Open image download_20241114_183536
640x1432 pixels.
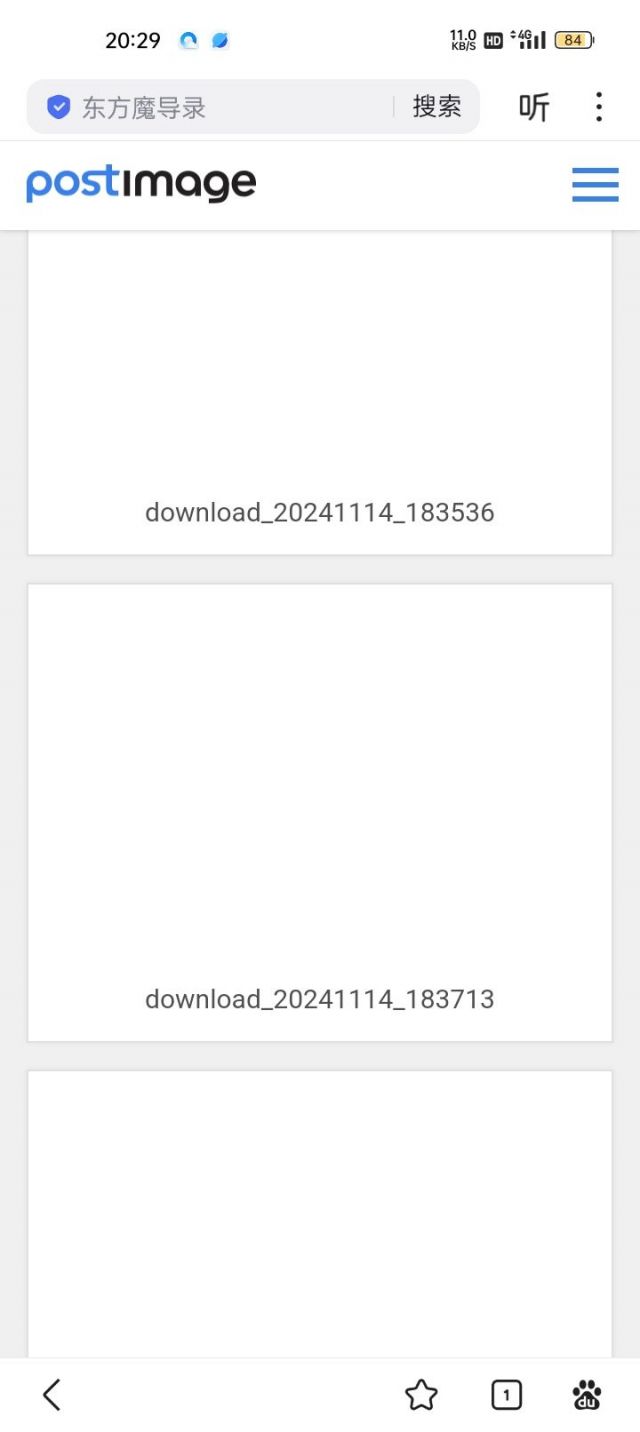(x=320, y=393)
